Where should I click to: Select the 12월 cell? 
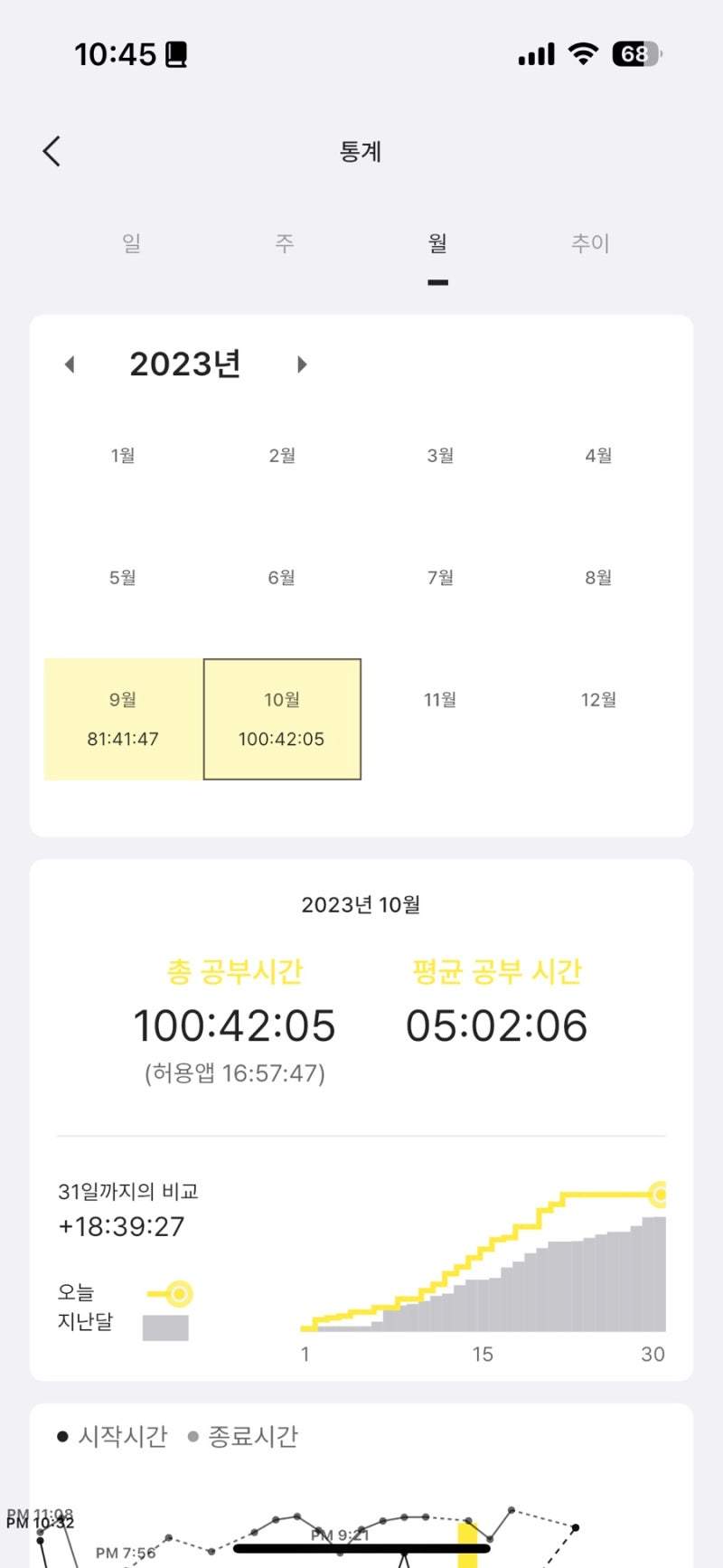[x=598, y=701]
